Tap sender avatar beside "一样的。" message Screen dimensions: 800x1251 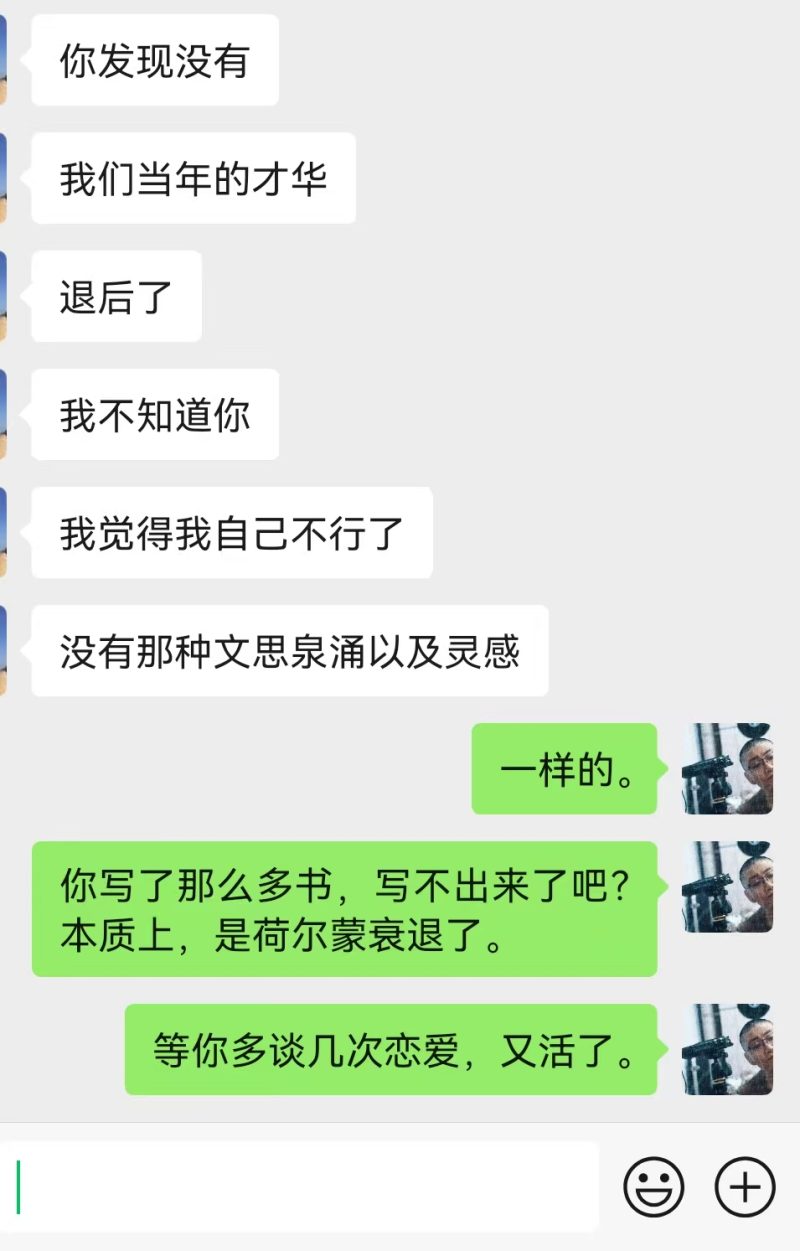click(x=727, y=768)
